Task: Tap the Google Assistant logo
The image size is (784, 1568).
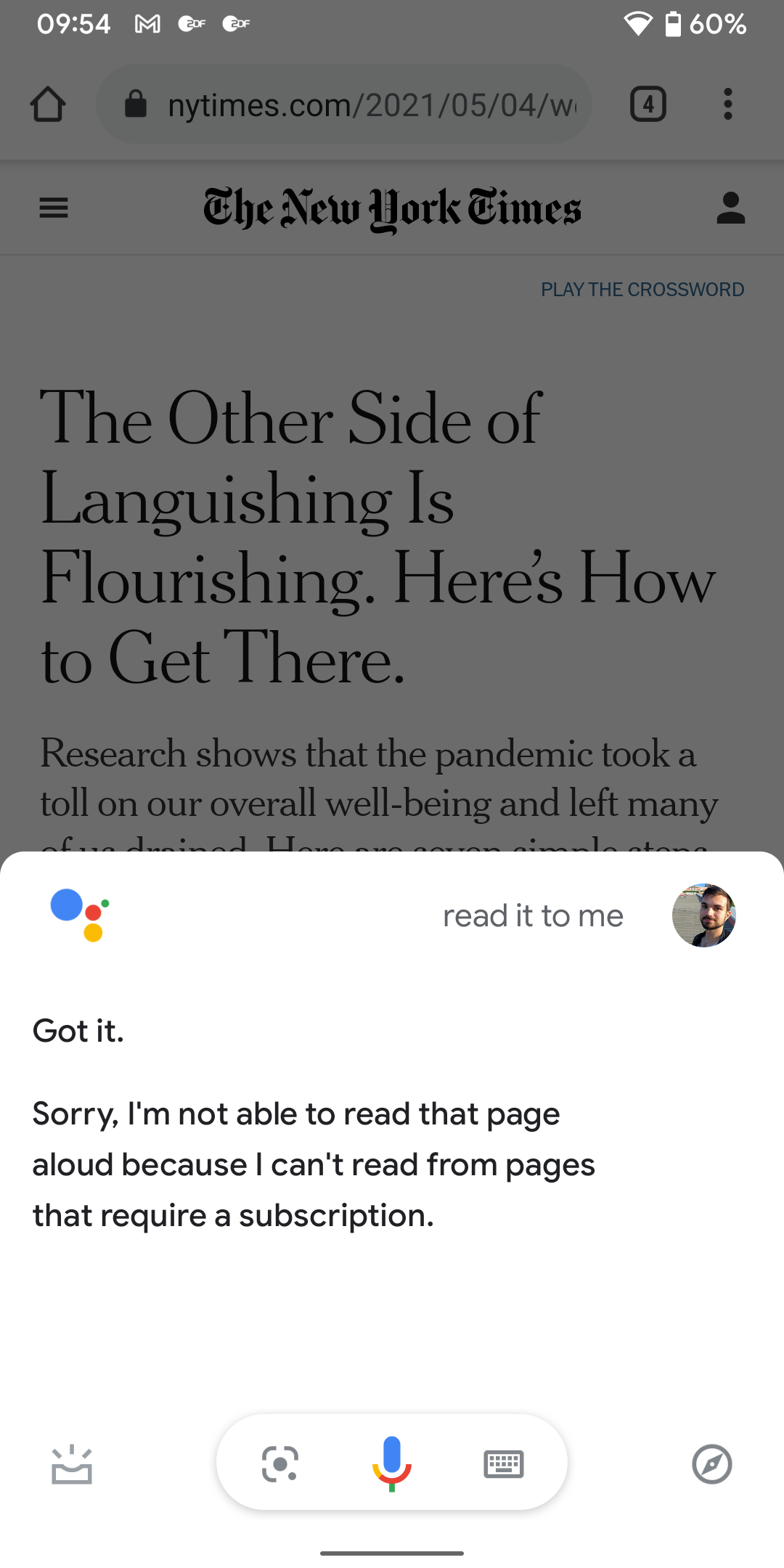Action: [x=80, y=915]
